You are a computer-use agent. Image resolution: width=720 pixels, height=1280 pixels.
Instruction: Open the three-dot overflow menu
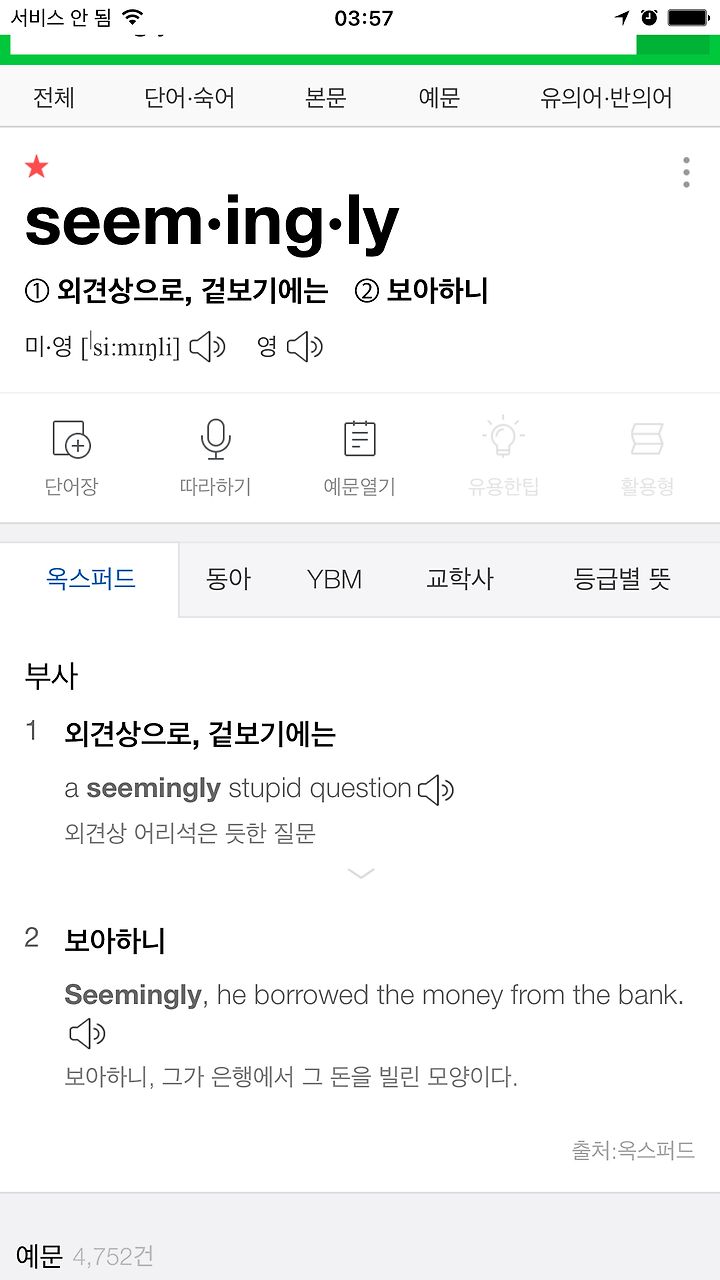coord(686,172)
